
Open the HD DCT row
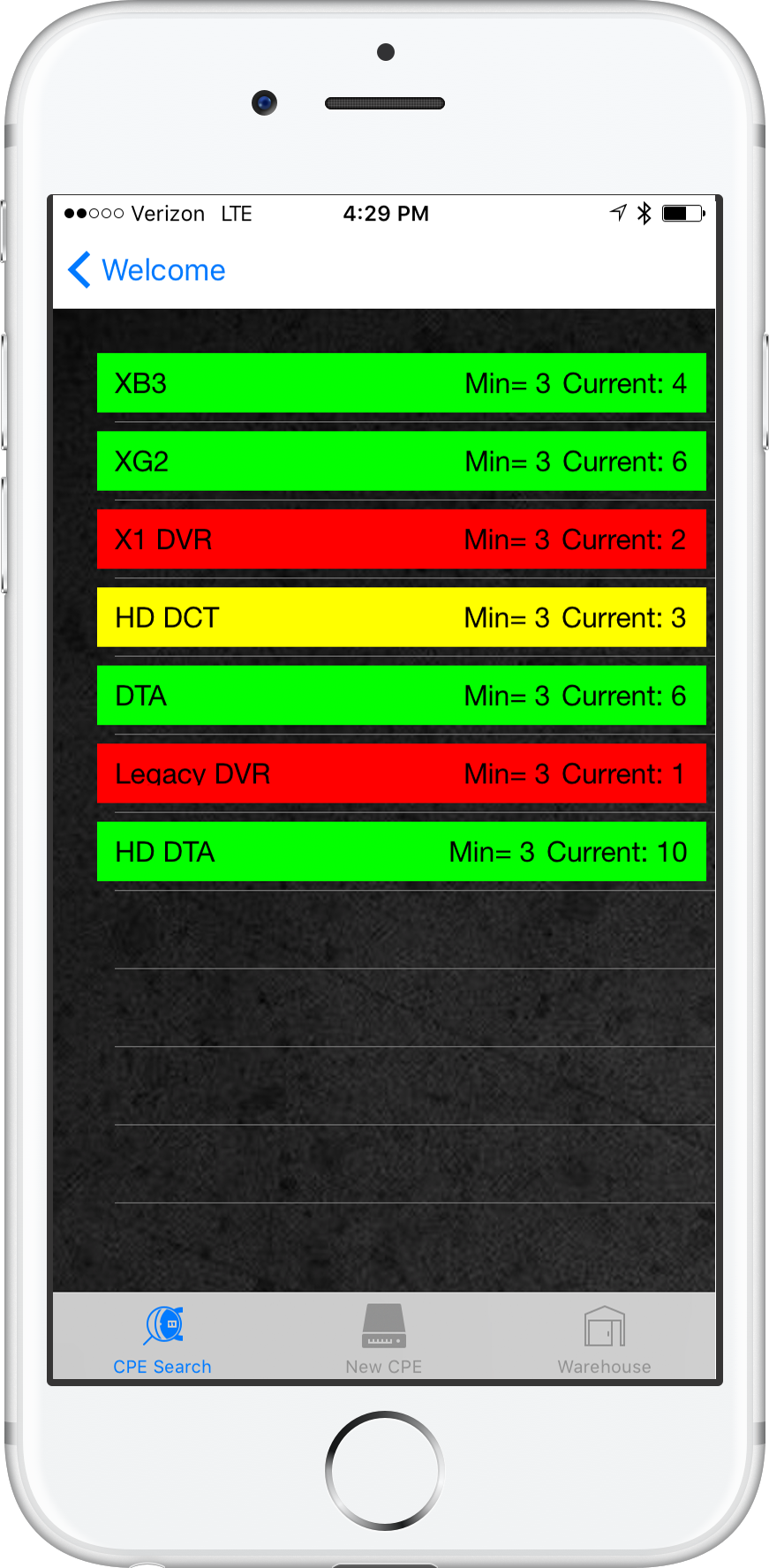pyautogui.click(x=402, y=617)
